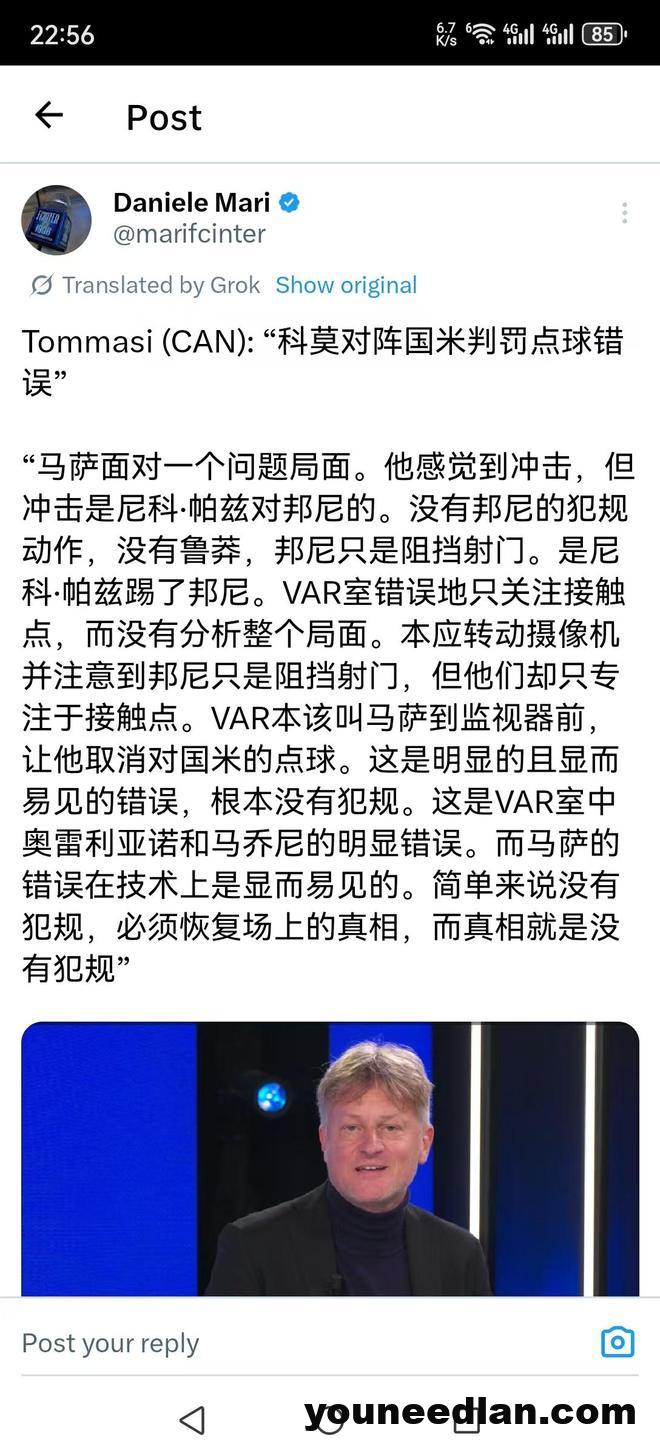660x1456 pixels.
Task: Show the original untranslated post
Action: pos(346,285)
